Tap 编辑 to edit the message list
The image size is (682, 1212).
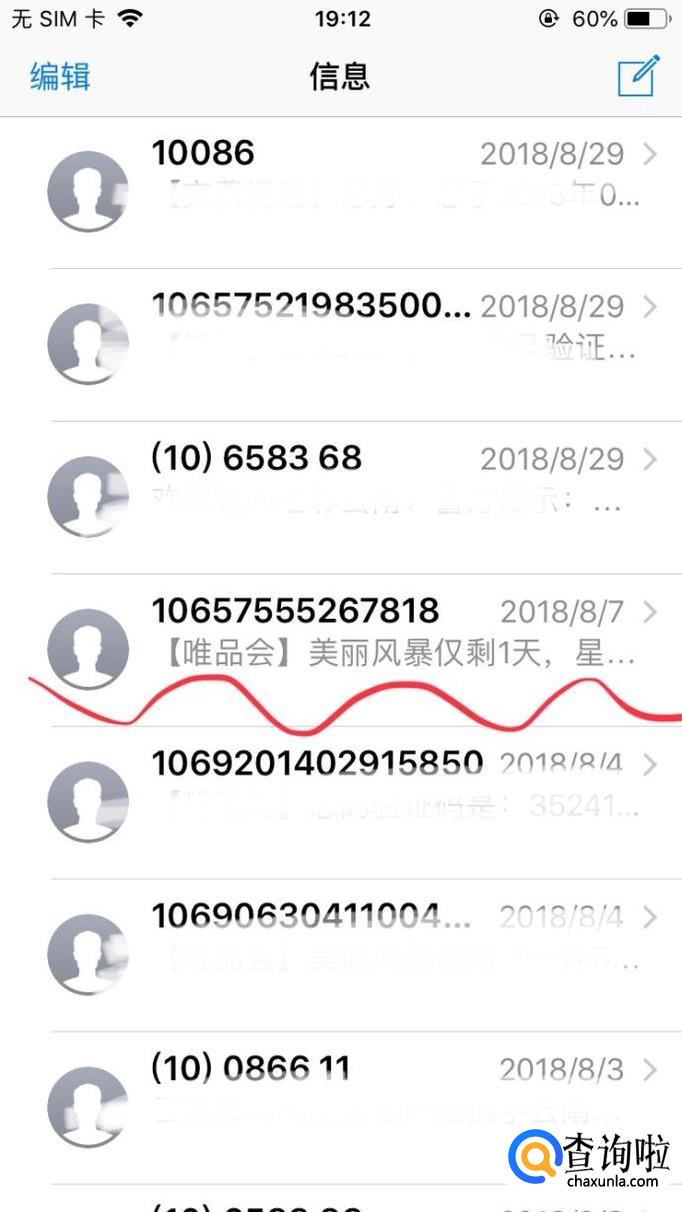pyautogui.click(x=60, y=76)
